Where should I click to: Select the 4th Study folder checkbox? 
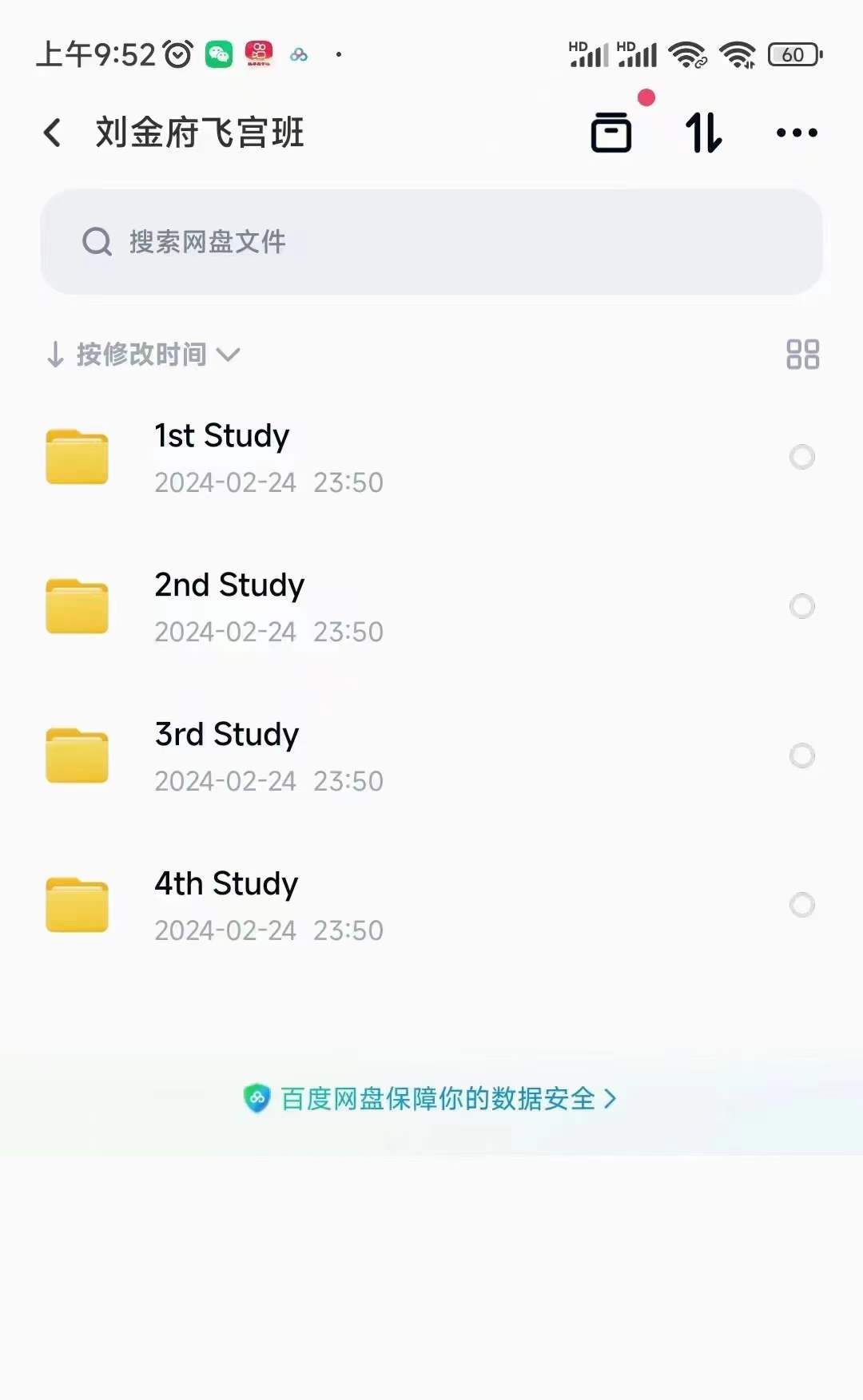pos(802,905)
